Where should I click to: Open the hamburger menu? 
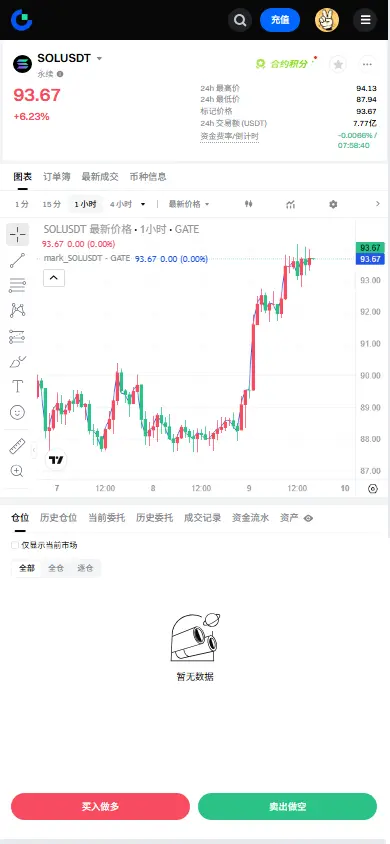[365, 20]
